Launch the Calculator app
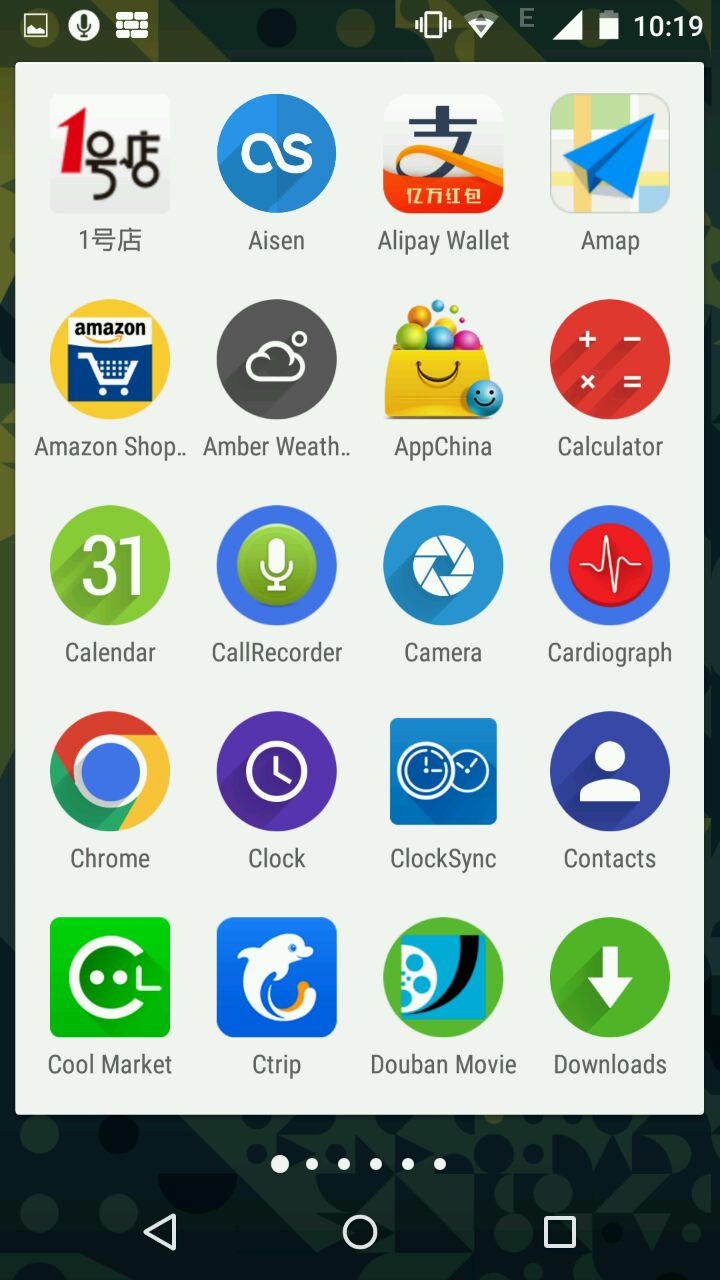 610,360
